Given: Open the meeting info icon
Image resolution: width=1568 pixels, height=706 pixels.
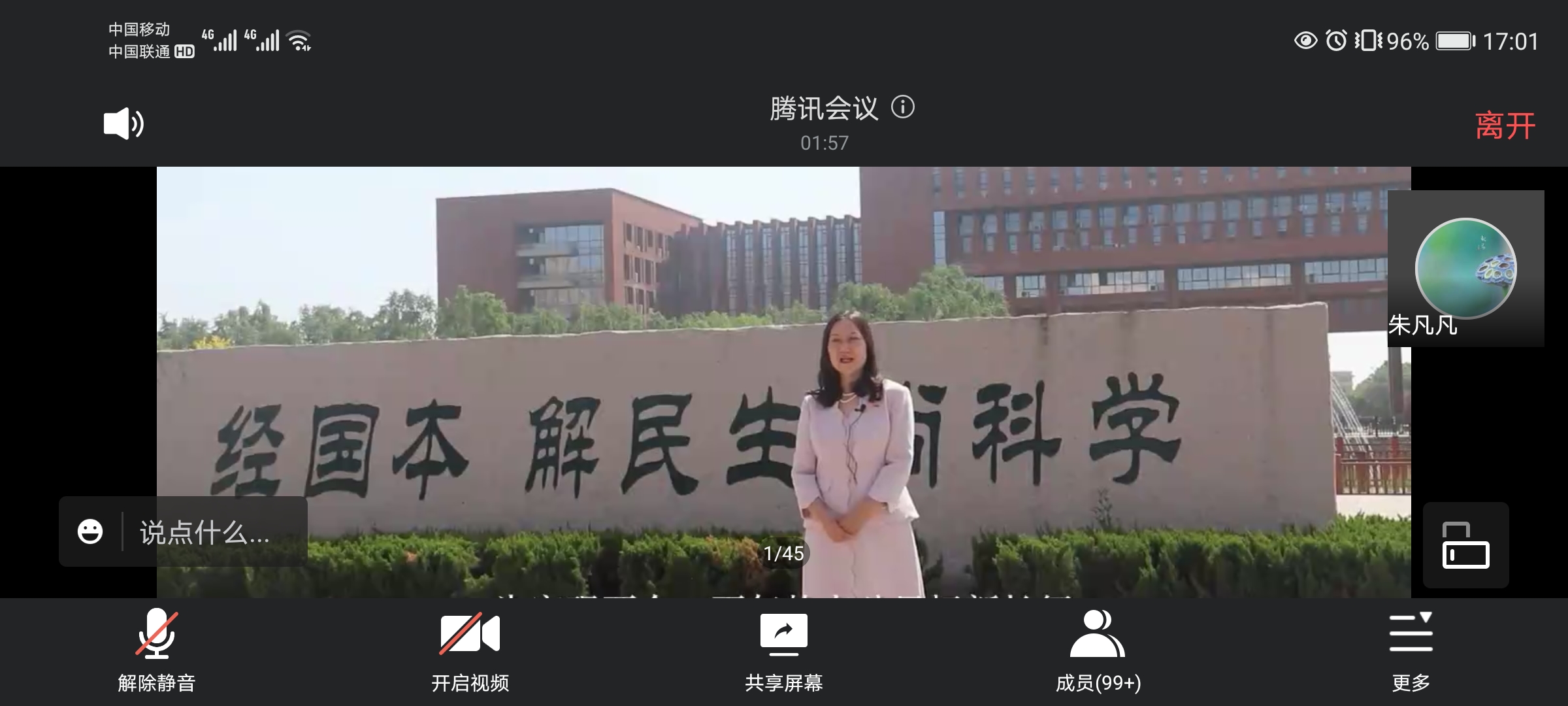Looking at the screenshot, I should tap(903, 107).
